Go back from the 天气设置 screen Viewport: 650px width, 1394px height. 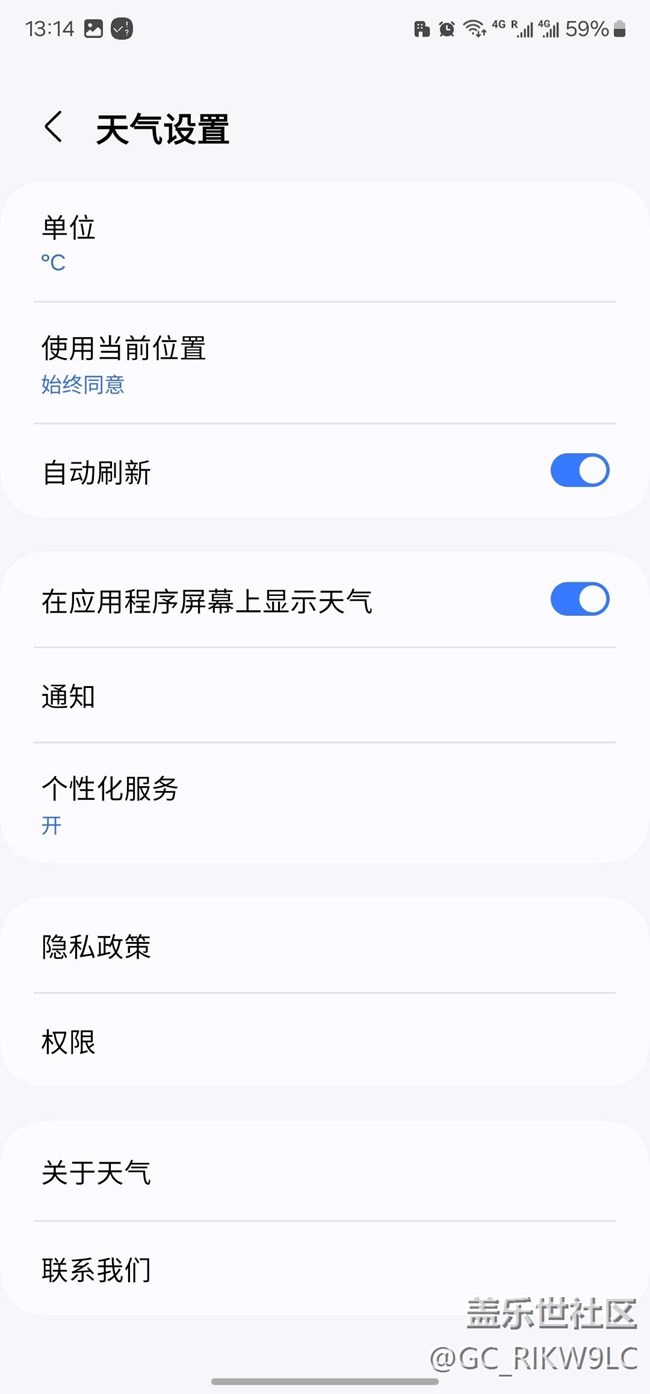[x=53, y=128]
